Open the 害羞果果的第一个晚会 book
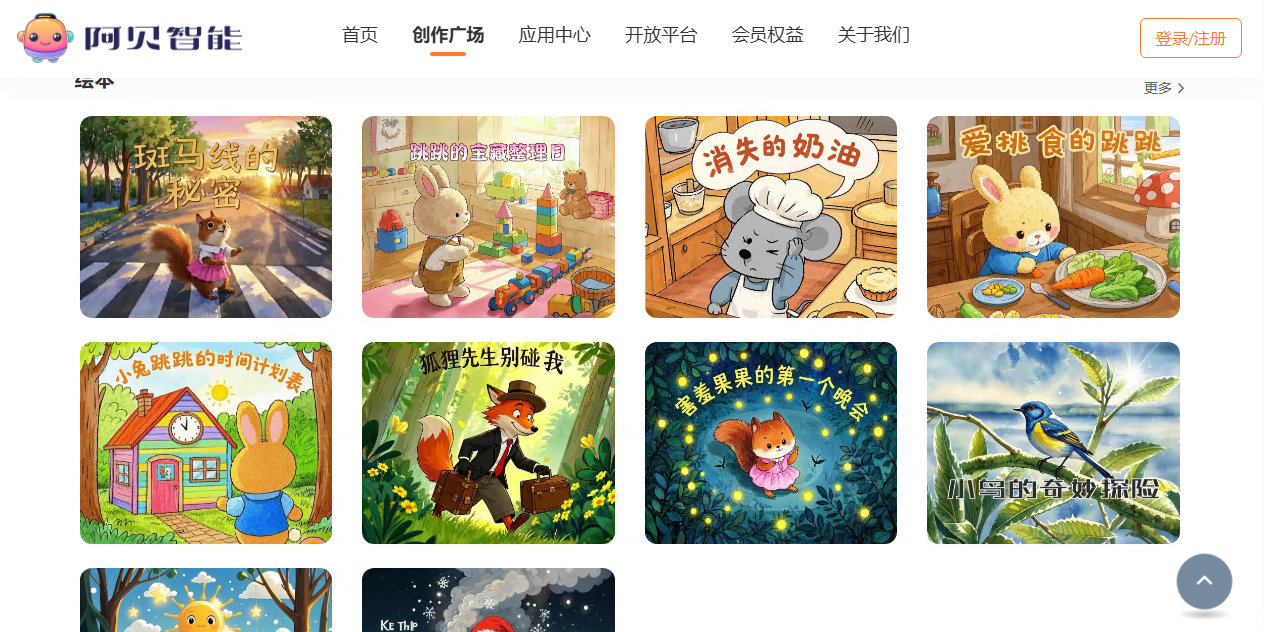This screenshot has height=632, width=1264. pos(771,443)
